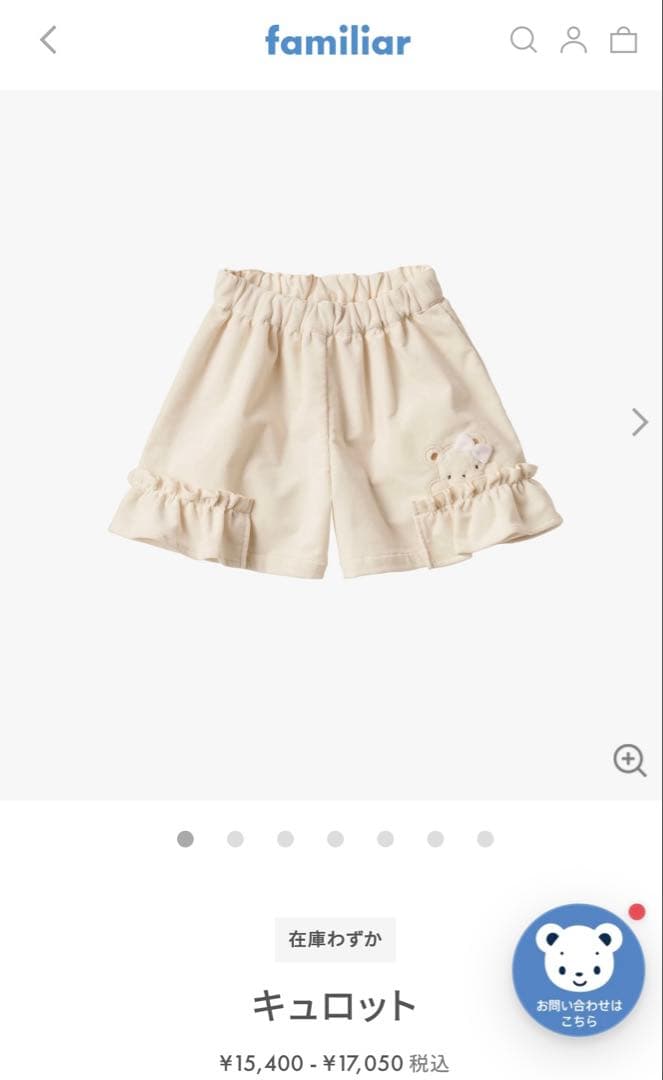Image resolution: width=663 pixels, height=1080 pixels.
Task: Open the search magnifier
Action: click(x=523, y=40)
